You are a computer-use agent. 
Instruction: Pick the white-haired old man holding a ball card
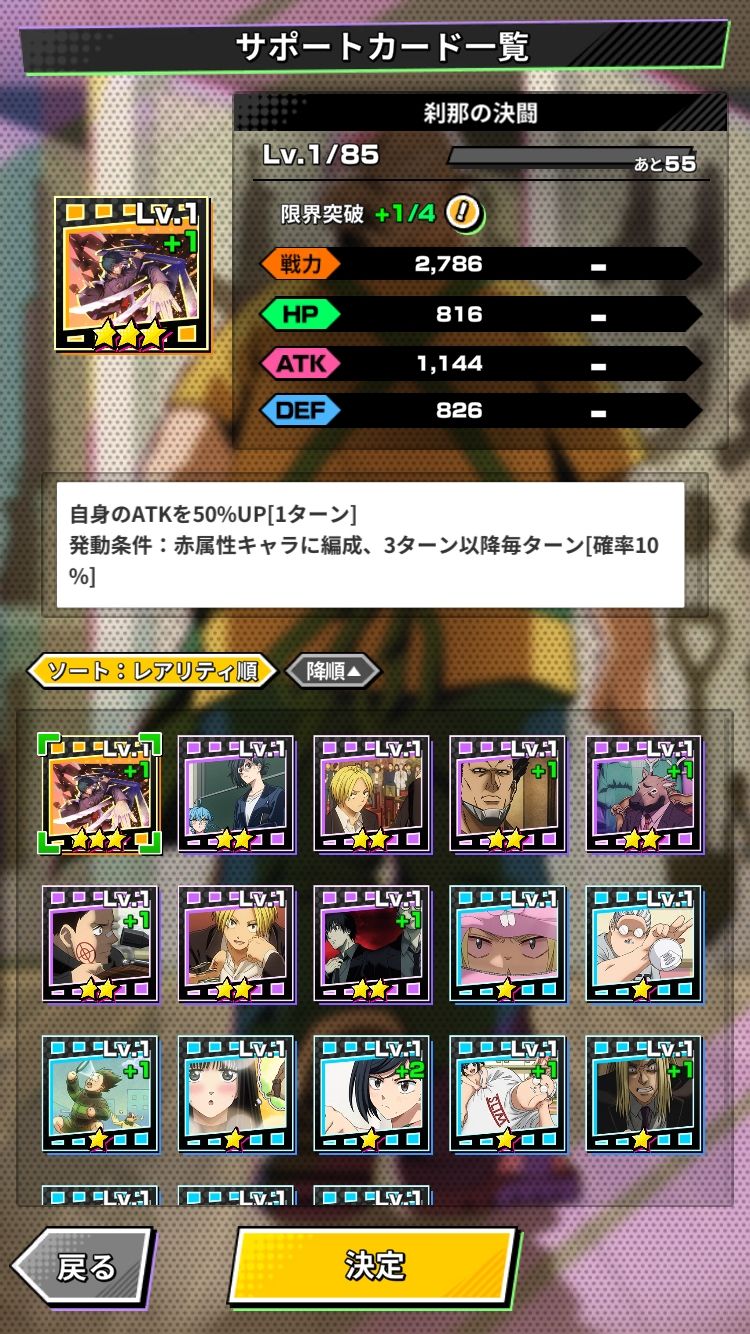[643, 944]
